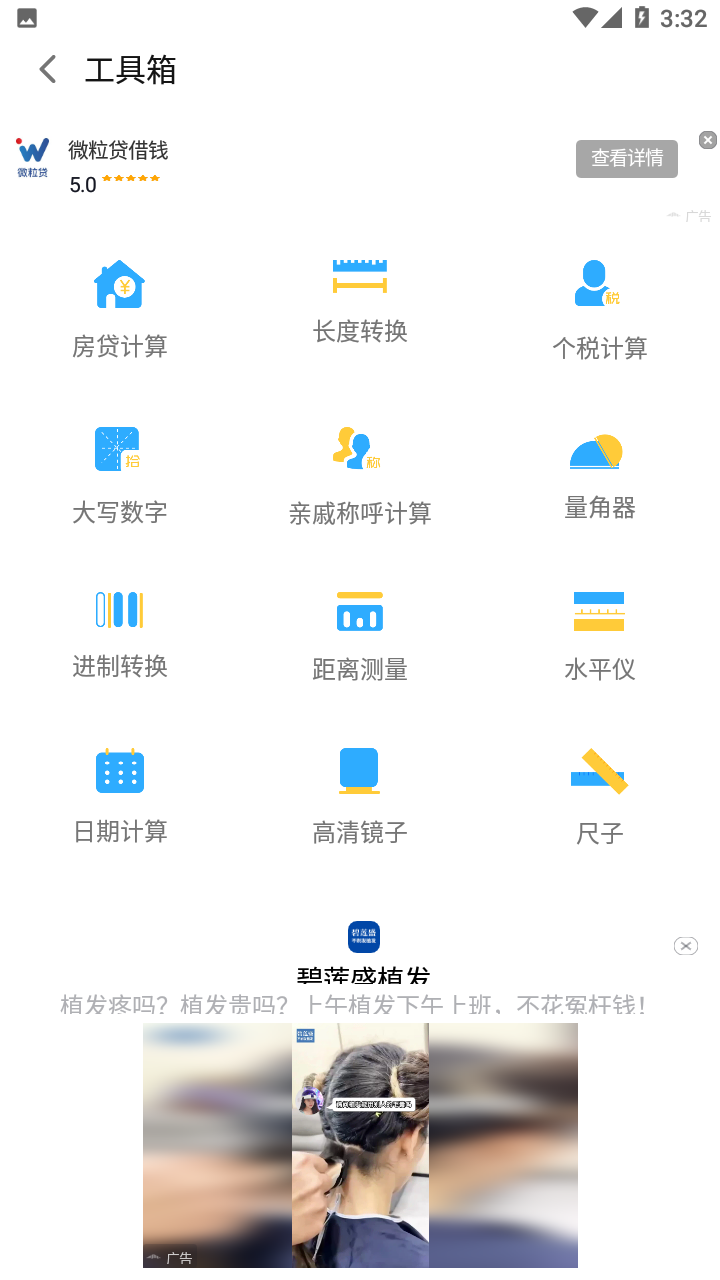Launch the 个税计算 calculator
Screen dimensions: 720x1280
[600, 308]
